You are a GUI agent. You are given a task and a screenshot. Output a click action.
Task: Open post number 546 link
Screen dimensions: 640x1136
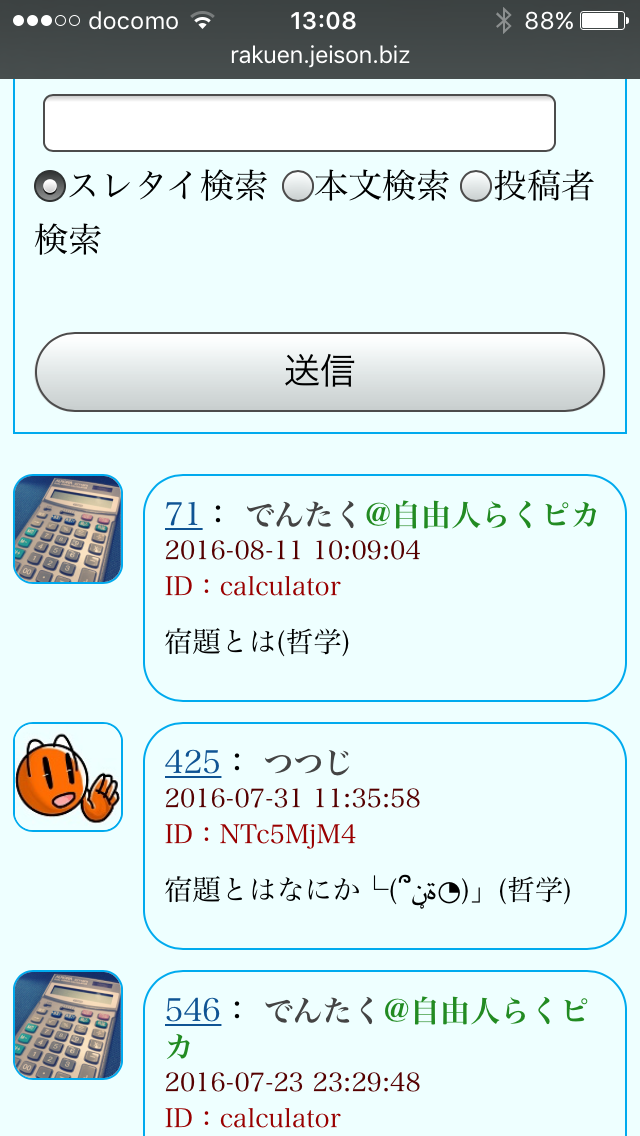click(192, 1011)
